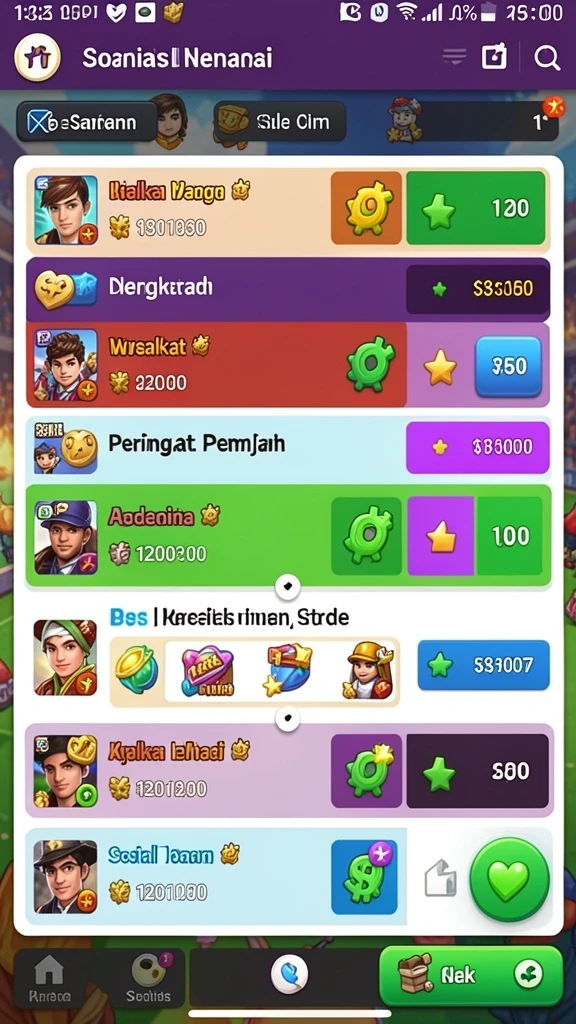Screen dimensions: 576x1024
Task: Open the Dlergktradi row
Action: (288, 288)
